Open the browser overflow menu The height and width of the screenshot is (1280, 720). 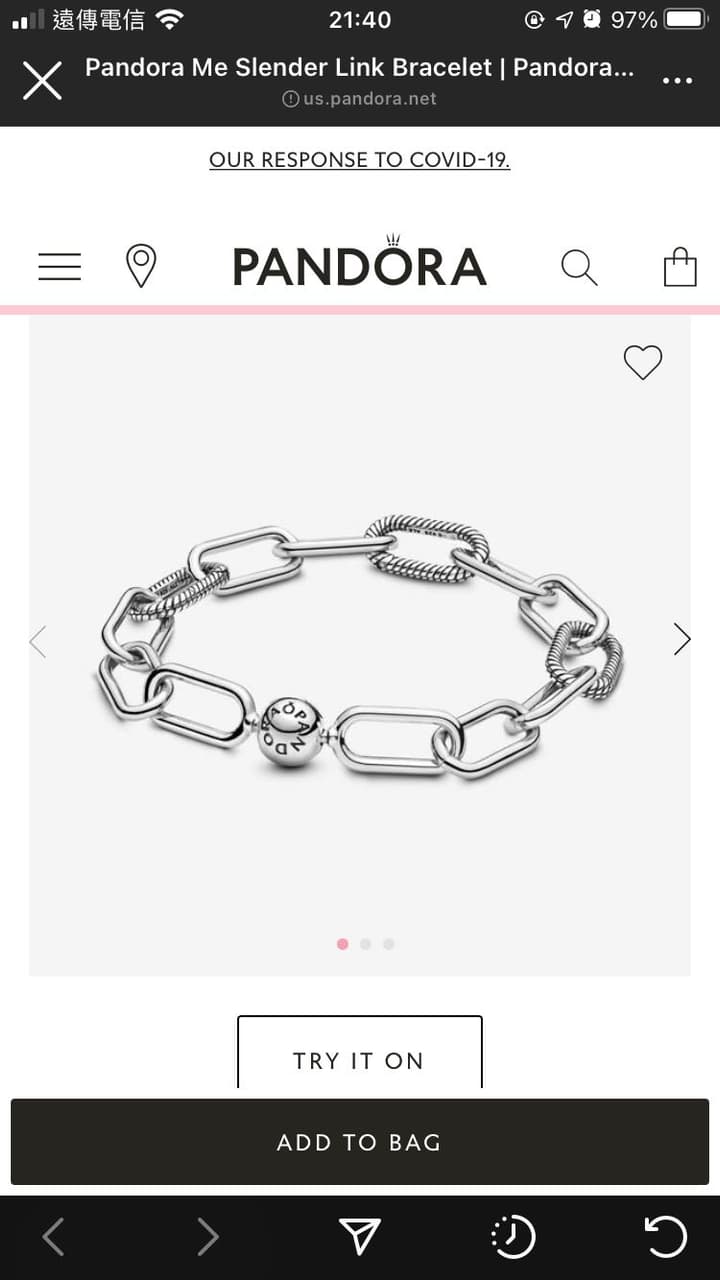click(677, 80)
